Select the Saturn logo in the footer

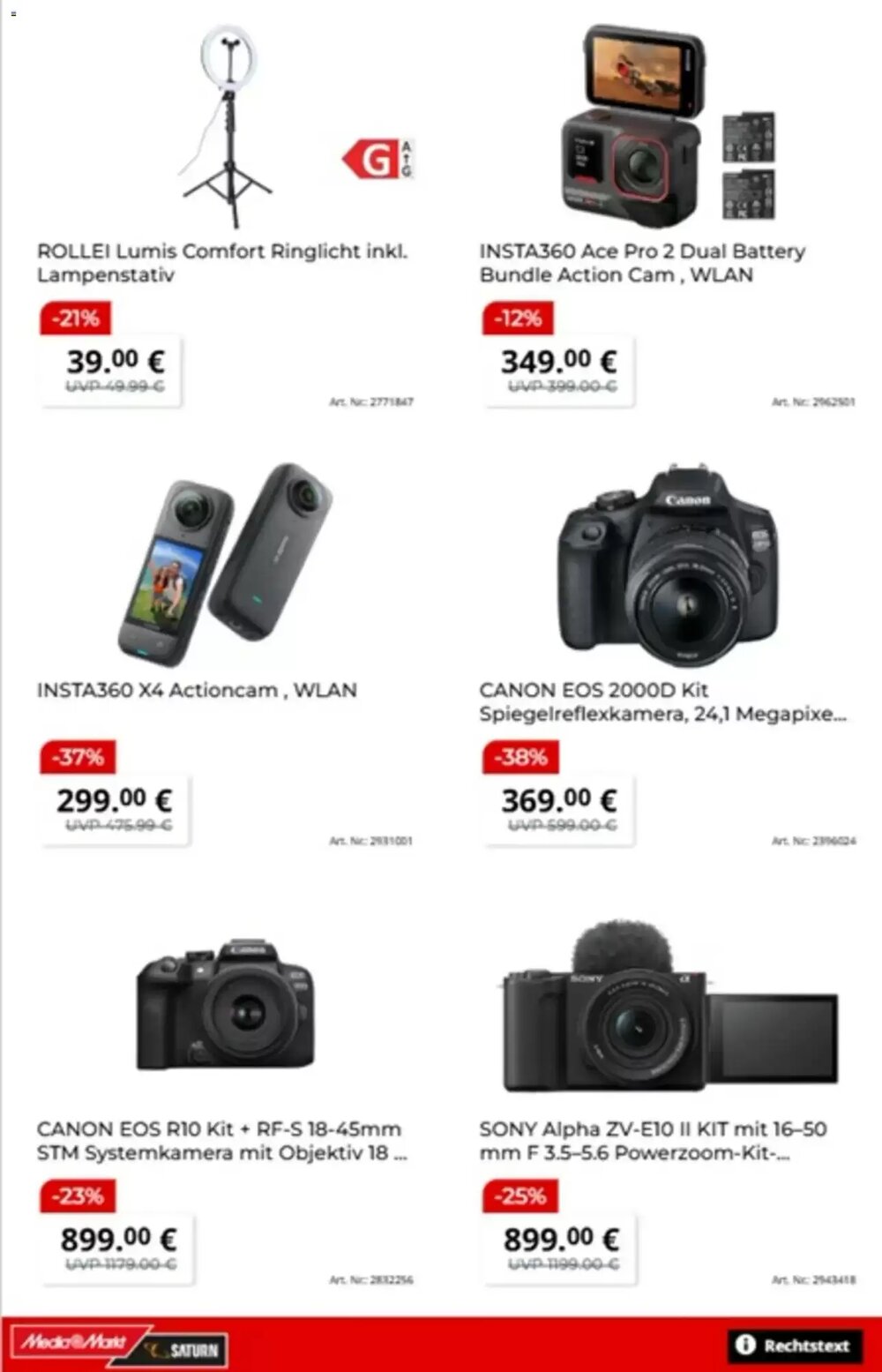[185, 1350]
